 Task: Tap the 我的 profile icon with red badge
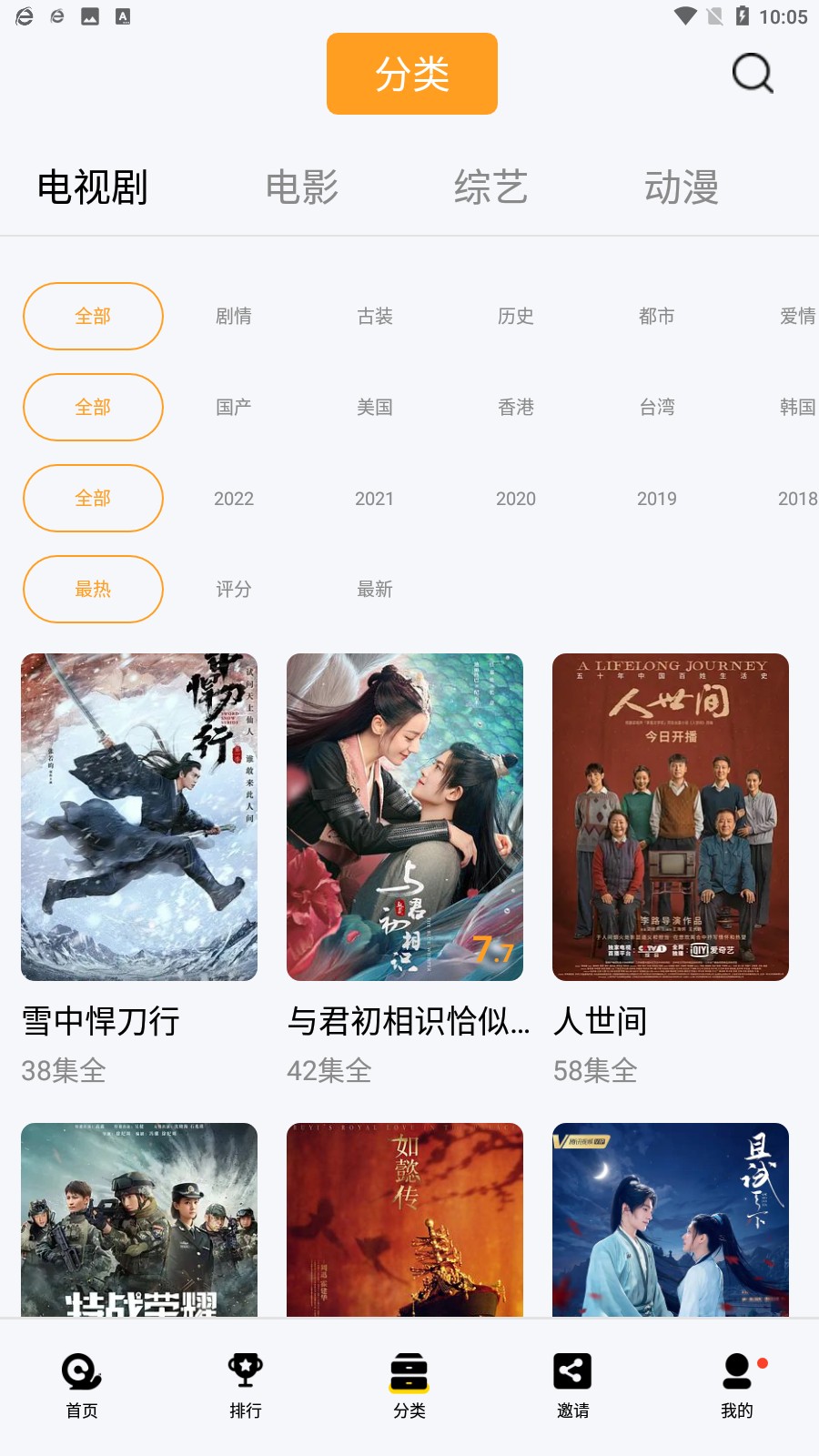736,1383
